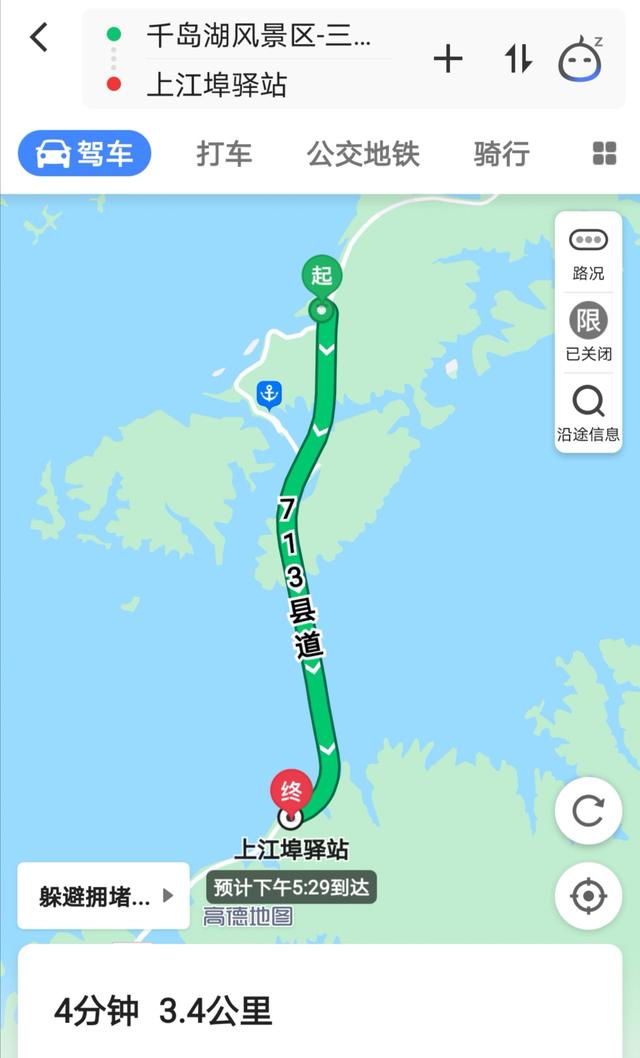This screenshot has width=640, height=1058.
Task: Edit the starting point 千岛湖风景区
Action: point(257,36)
